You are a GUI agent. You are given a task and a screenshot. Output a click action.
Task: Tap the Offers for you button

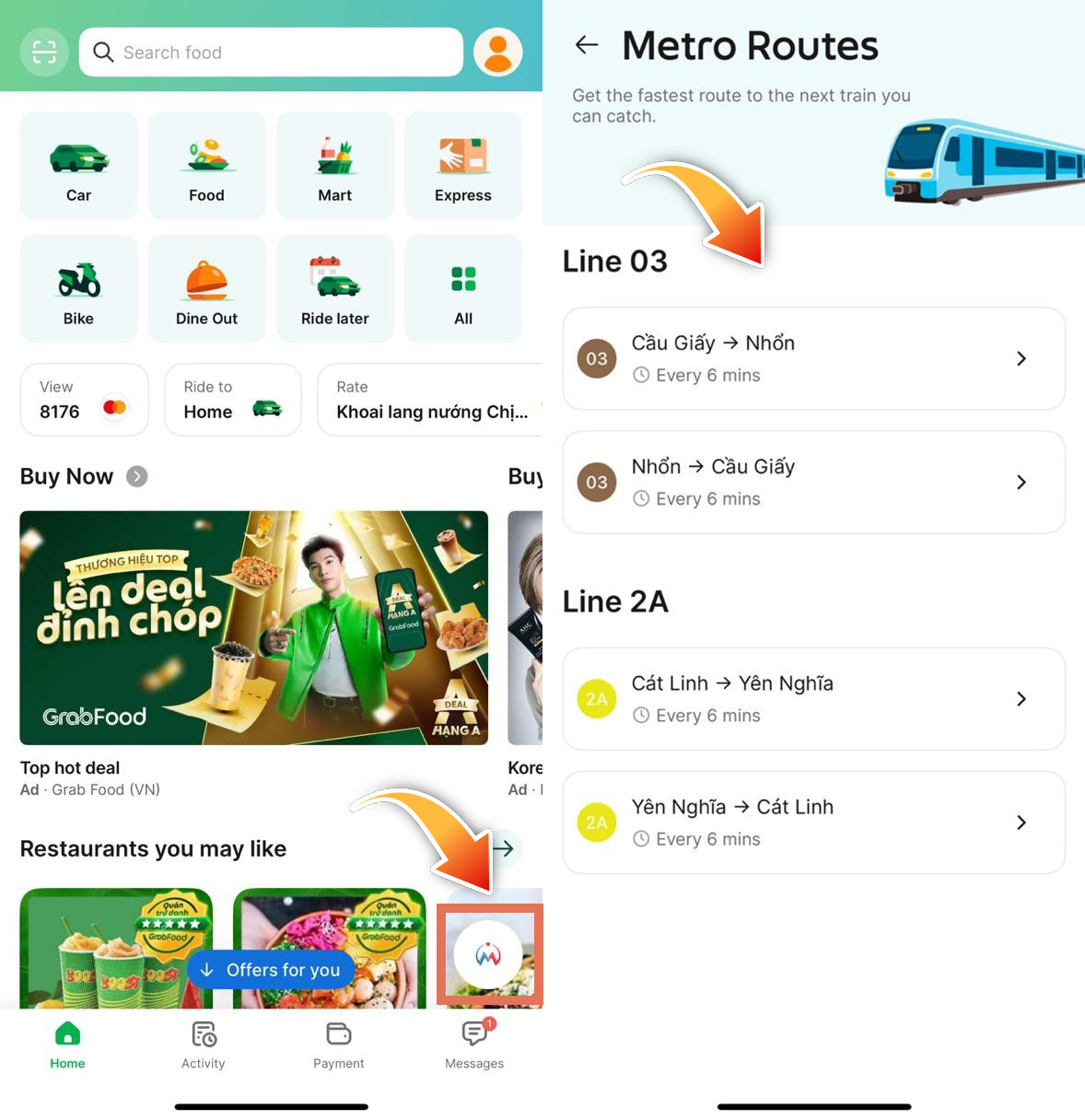point(271,970)
